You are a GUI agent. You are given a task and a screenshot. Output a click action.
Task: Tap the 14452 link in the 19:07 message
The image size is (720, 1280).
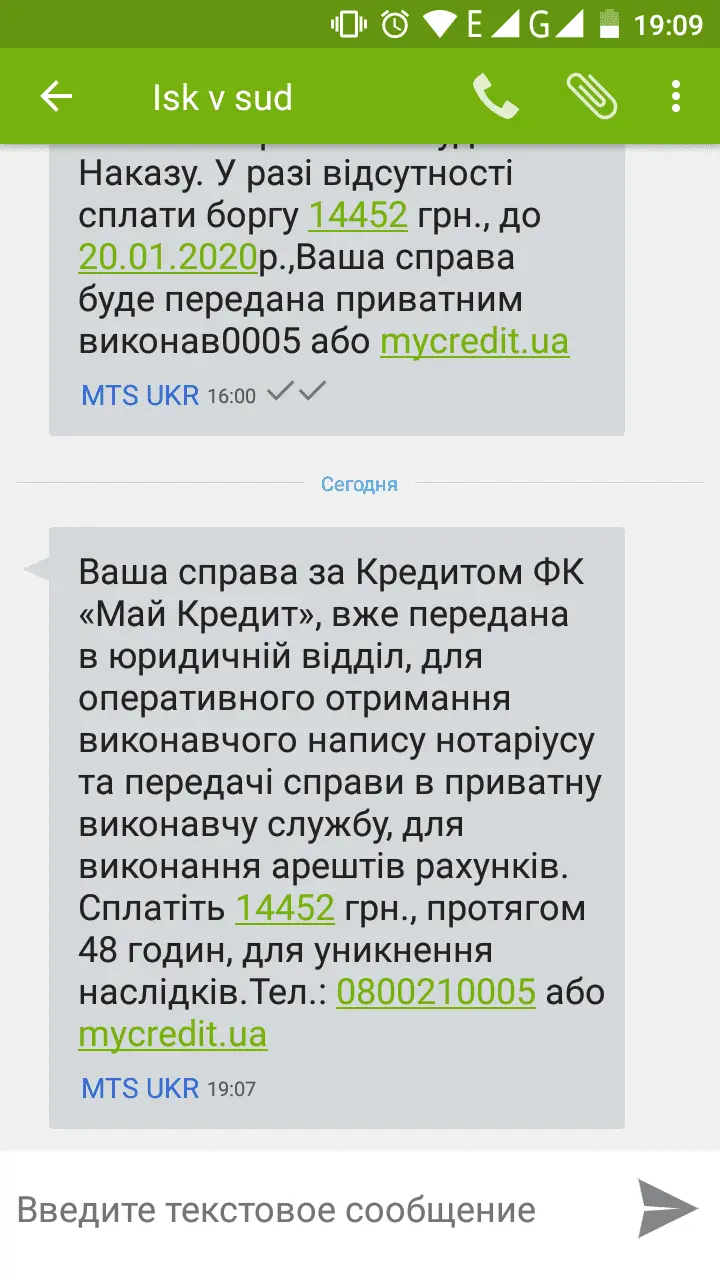[284, 908]
